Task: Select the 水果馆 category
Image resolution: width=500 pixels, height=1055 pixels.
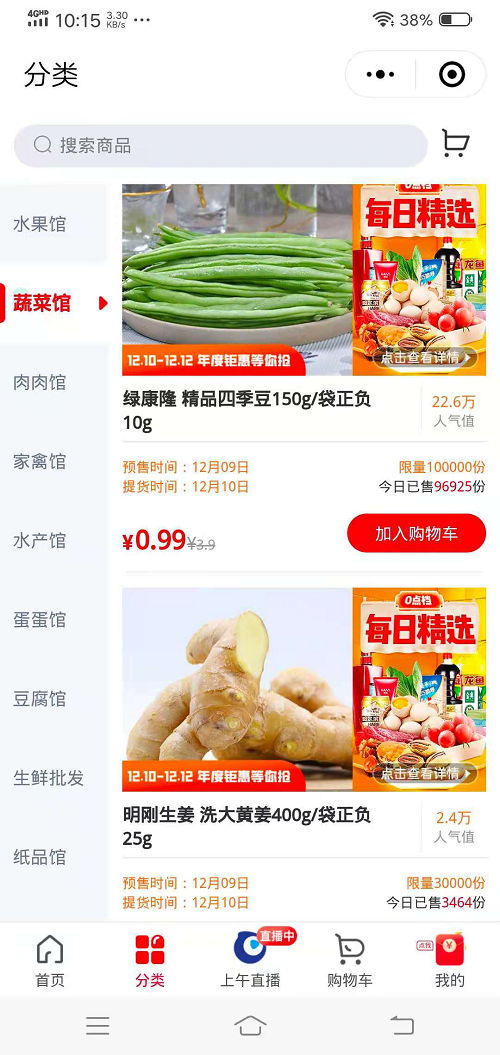Action: point(40,224)
